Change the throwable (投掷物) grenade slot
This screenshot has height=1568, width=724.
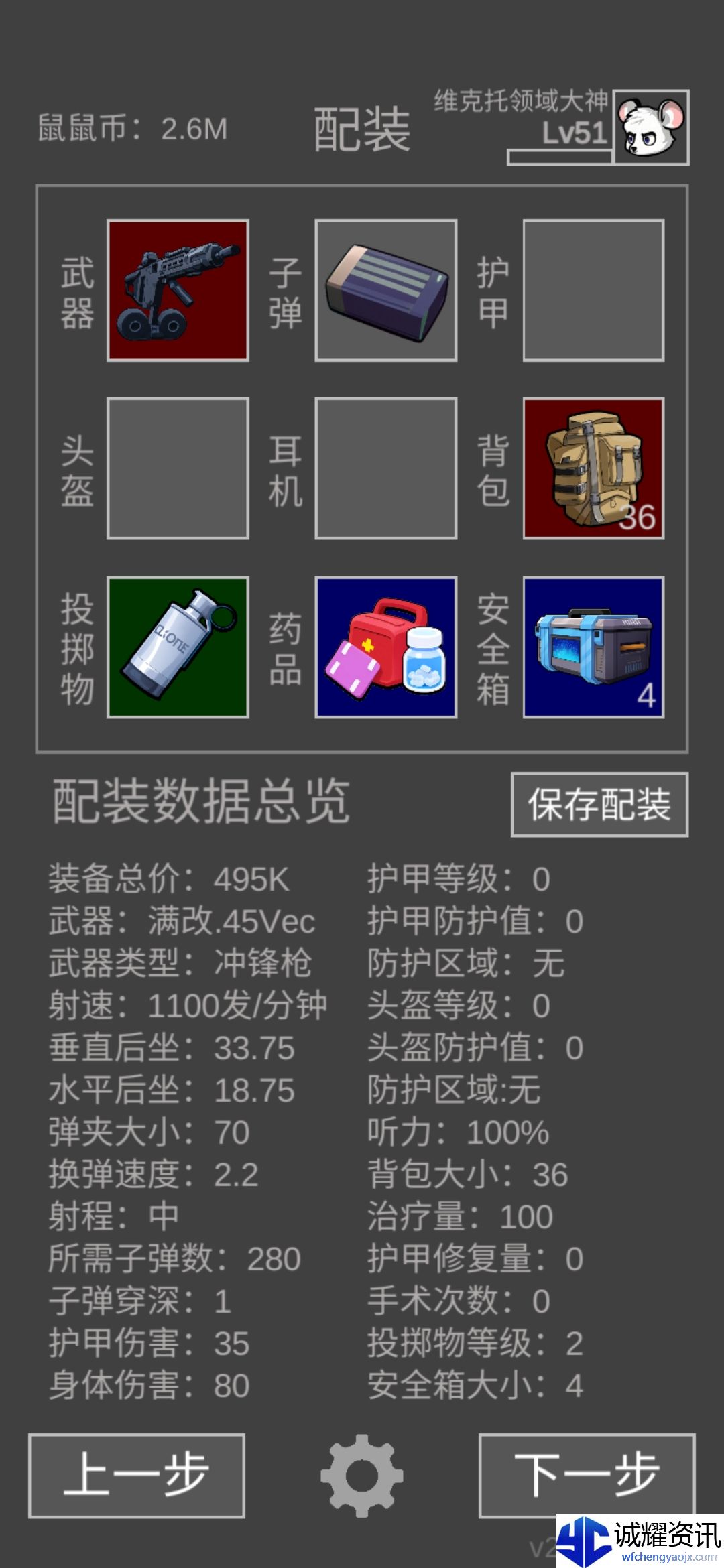pyautogui.click(x=178, y=647)
